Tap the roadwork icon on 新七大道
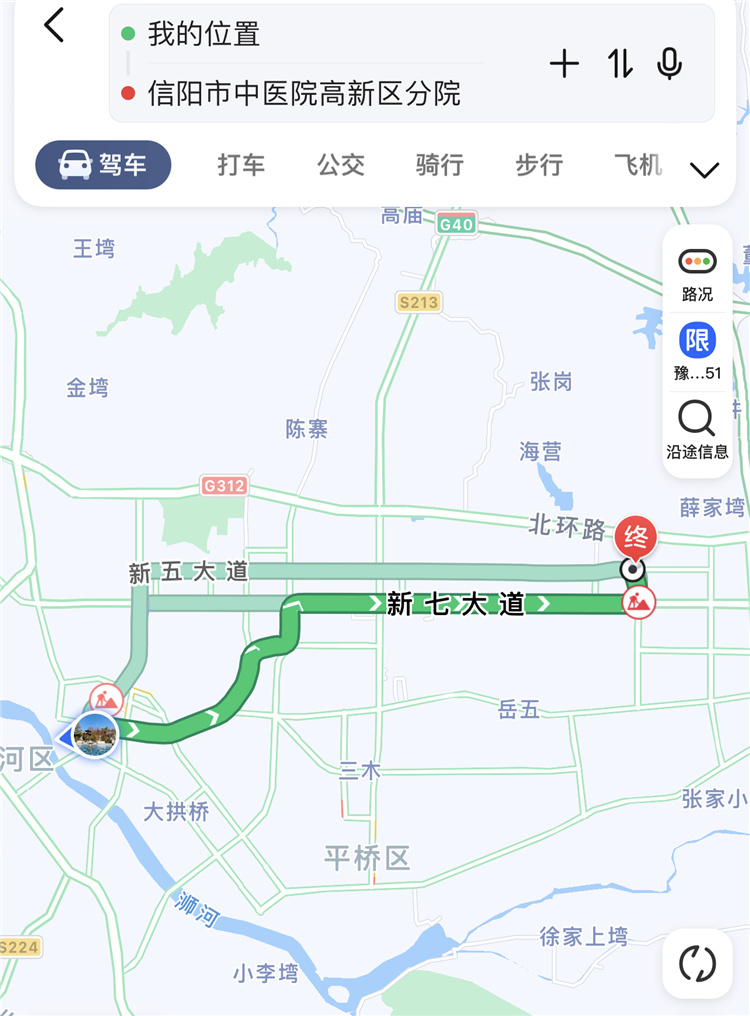This screenshot has height=1016, width=750. pyautogui.click(x=639, y=602)
